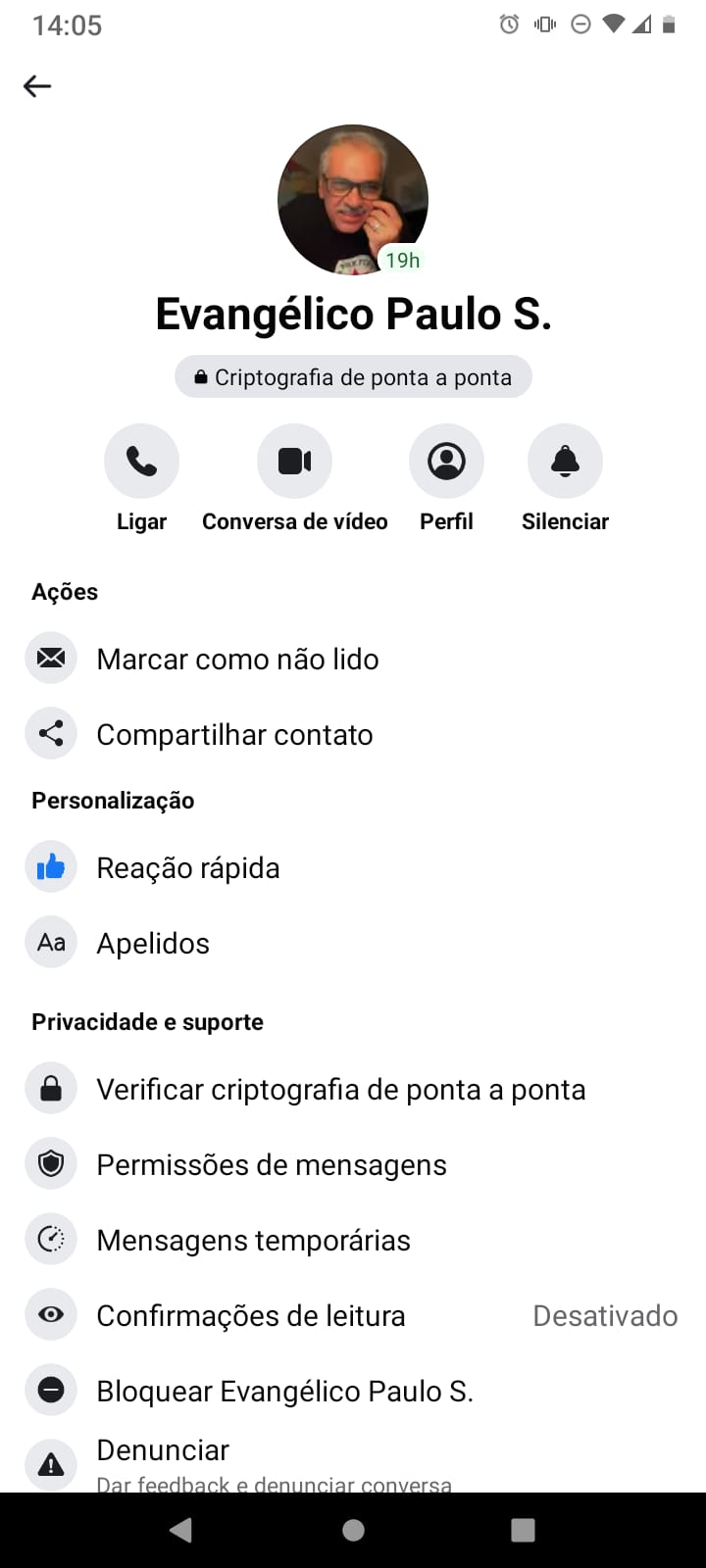Open Permissões de mensagens
Screen dimensions: 706x1568
pos(271,1165)
